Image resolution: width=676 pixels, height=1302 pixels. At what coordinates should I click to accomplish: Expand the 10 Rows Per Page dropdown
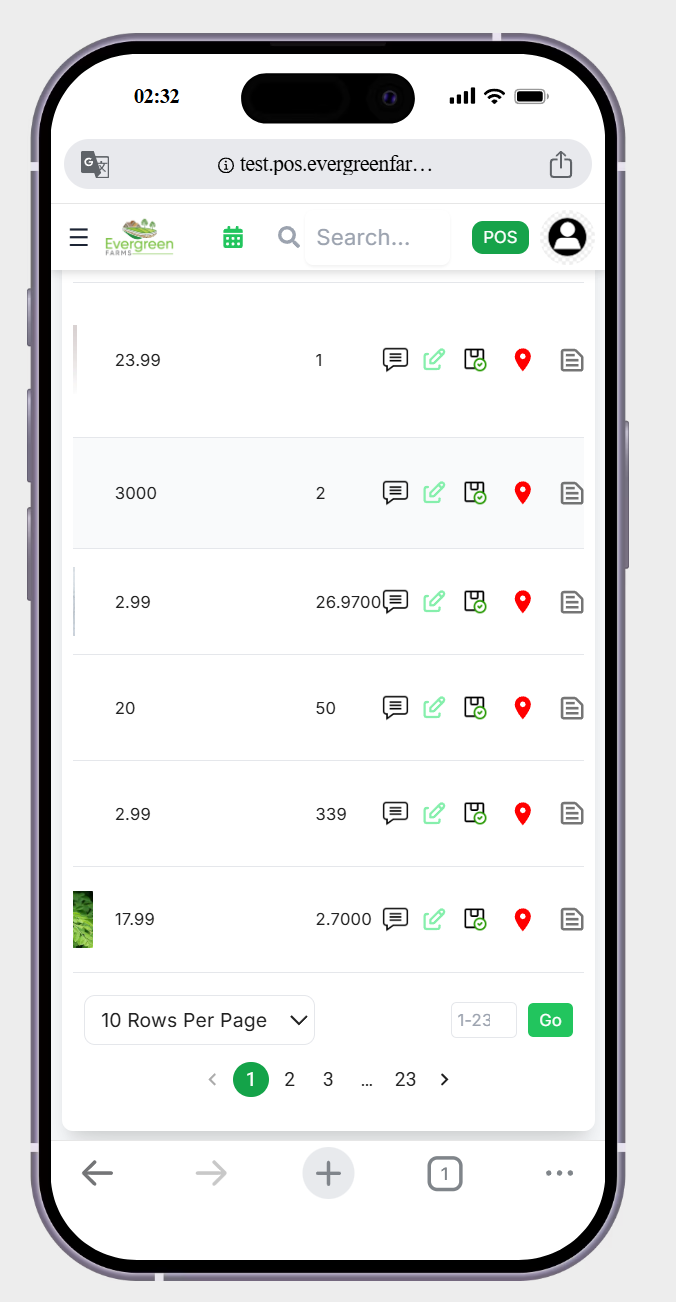[x=199, y=1020]
